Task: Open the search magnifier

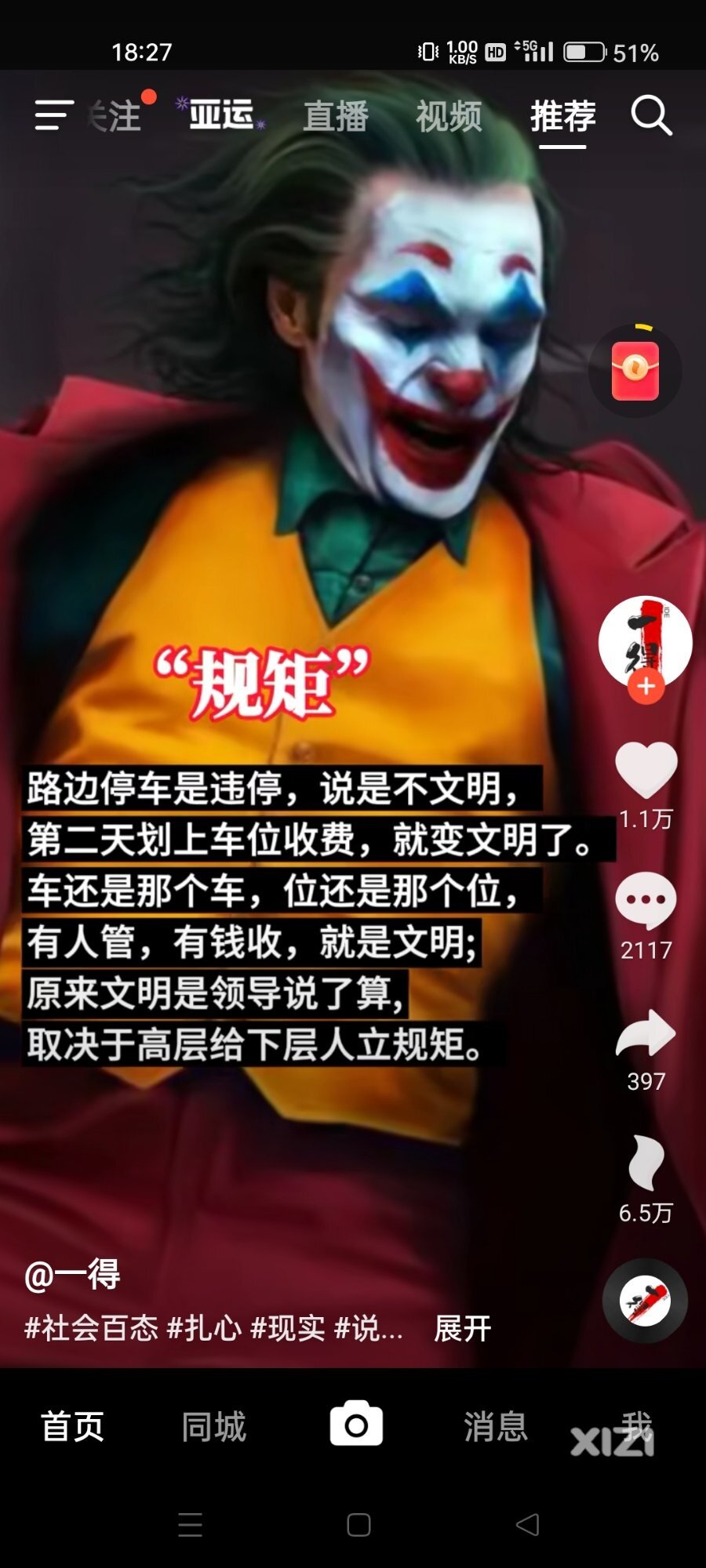Action: pyautogui.click(x=651, y=116)
